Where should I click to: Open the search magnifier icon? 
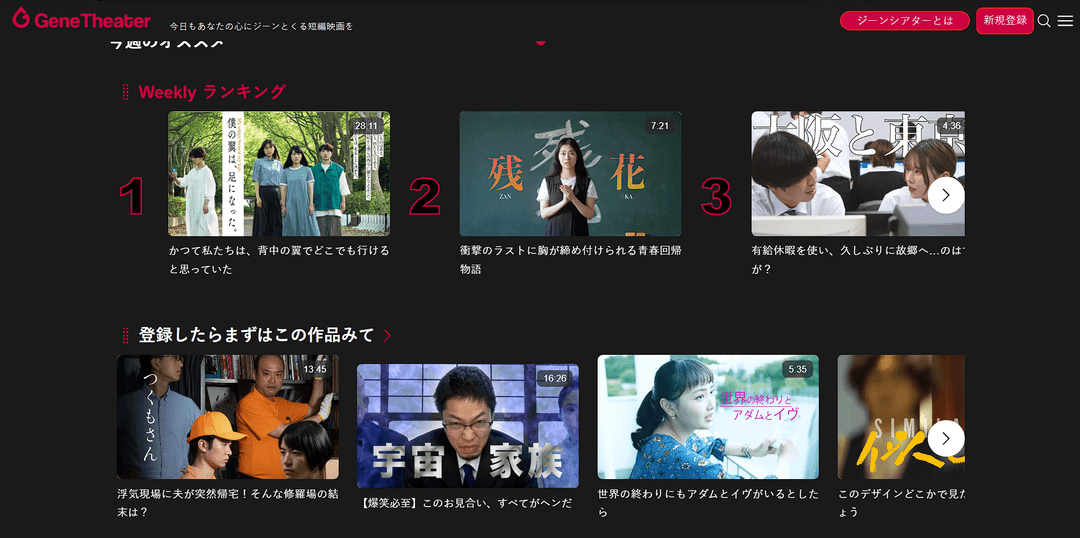[1044, 21]
